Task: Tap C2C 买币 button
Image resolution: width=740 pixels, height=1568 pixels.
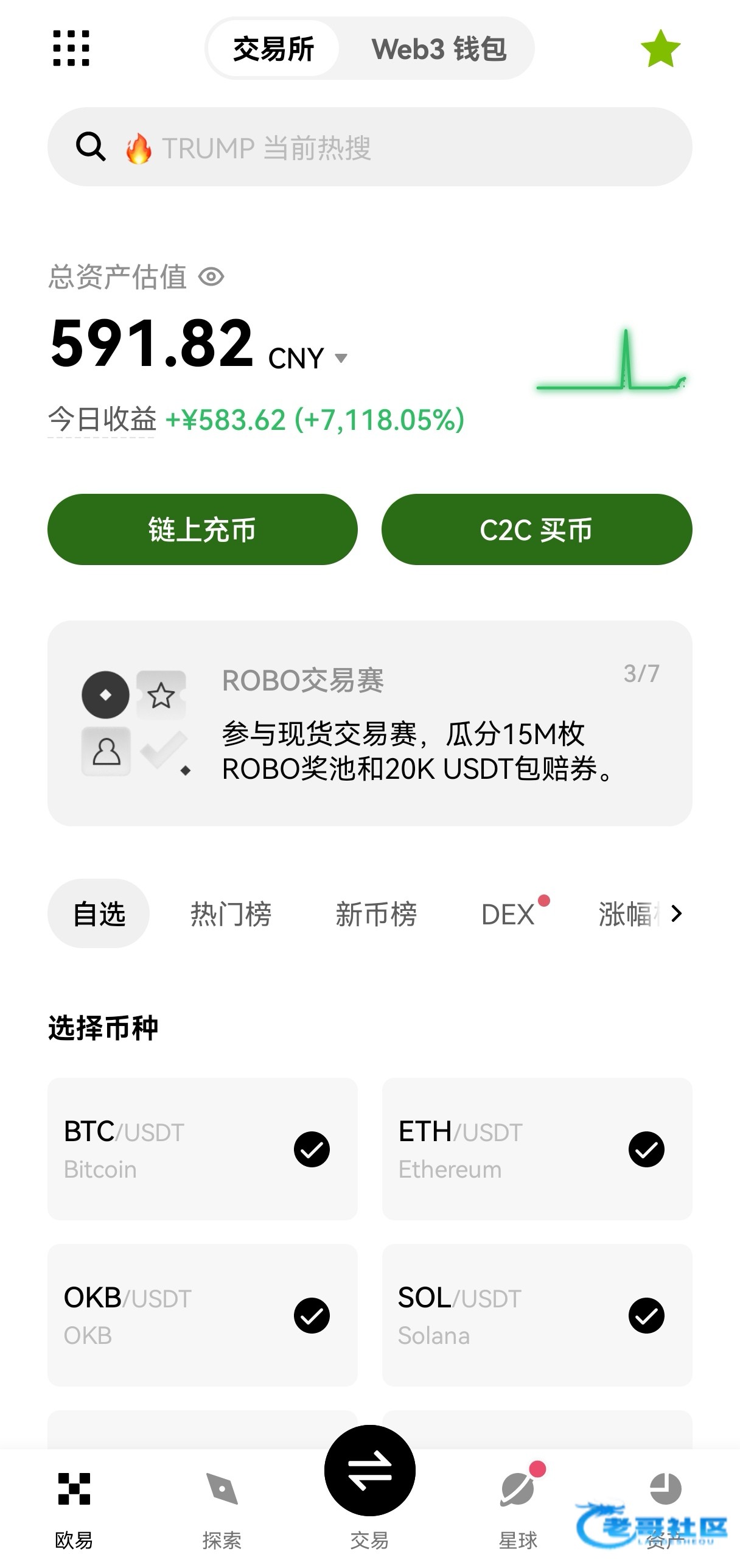Action: (x=537, y=529)
